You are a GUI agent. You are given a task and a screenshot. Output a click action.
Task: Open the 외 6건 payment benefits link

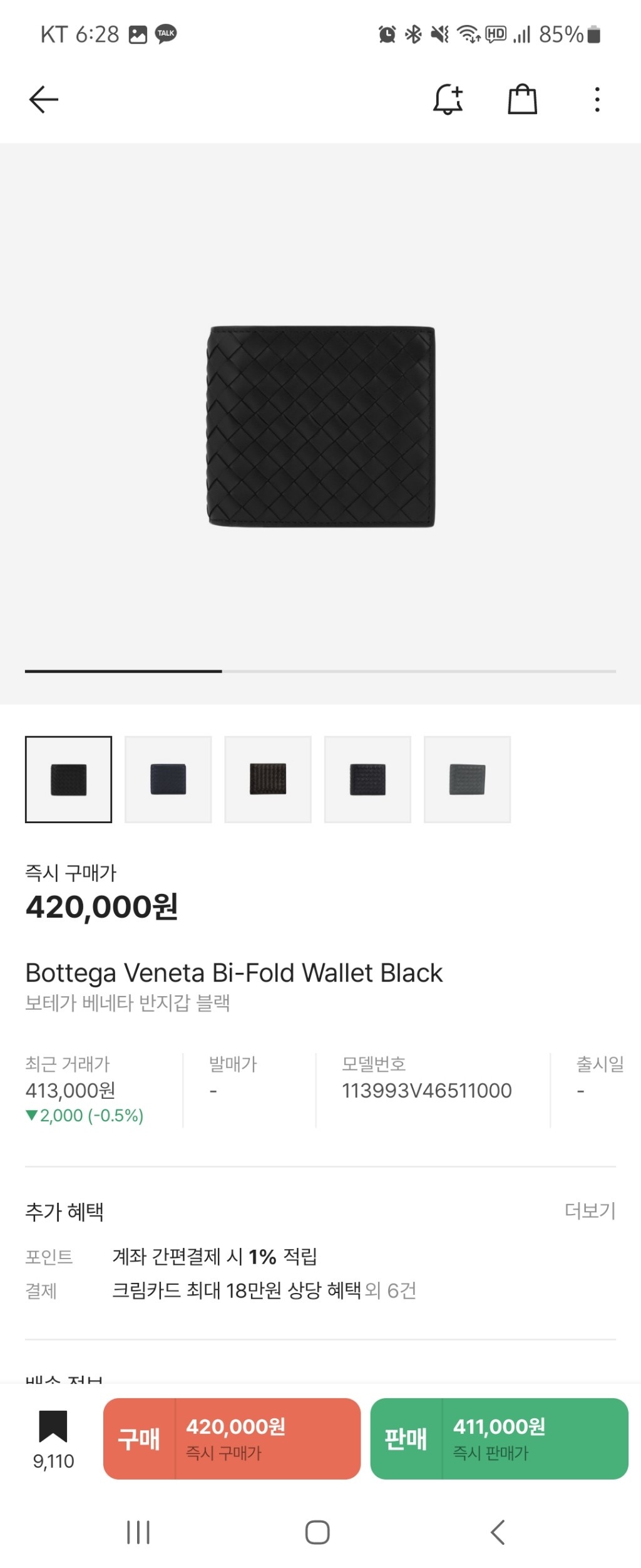pos(391,1290)
